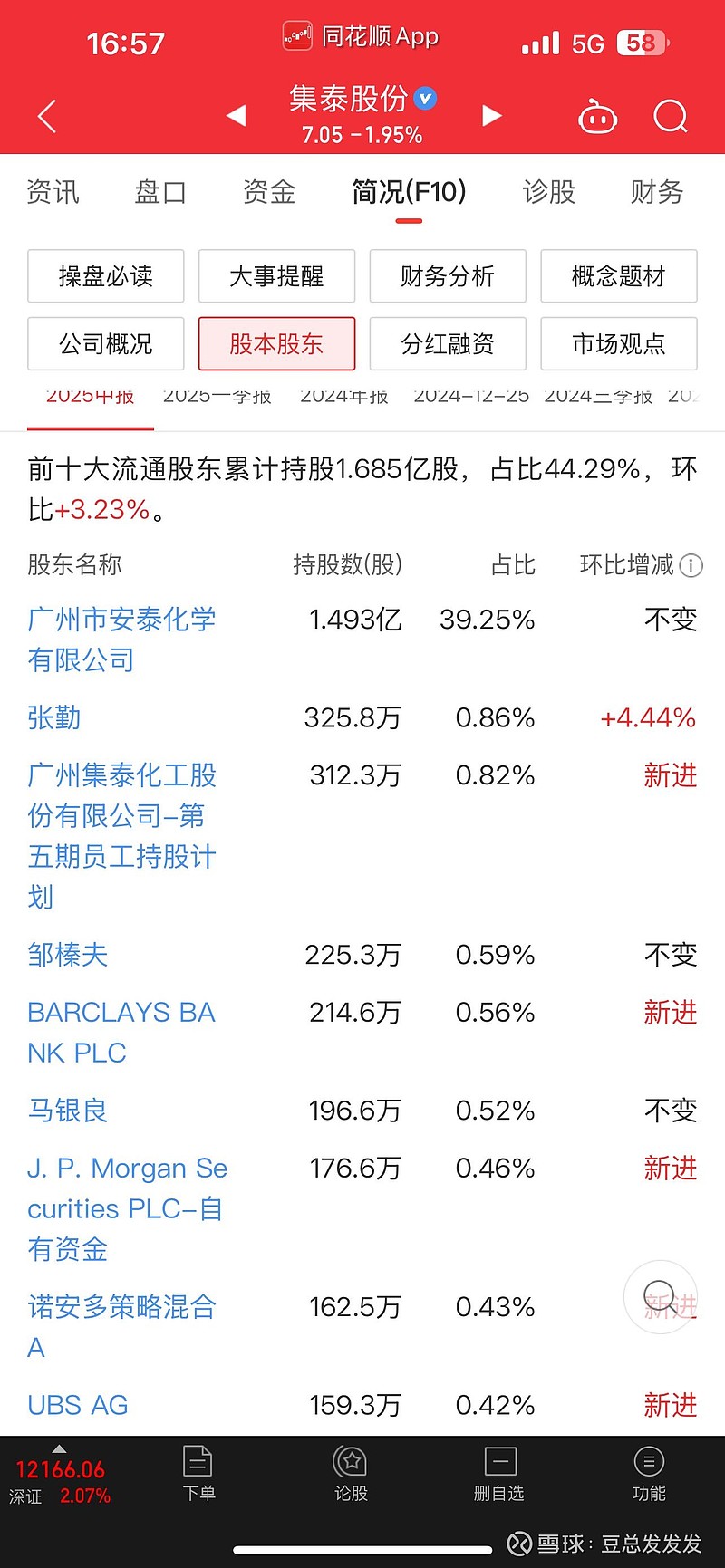Open the robot assistant icon
725x1568 pixels.
pos(598,118)
